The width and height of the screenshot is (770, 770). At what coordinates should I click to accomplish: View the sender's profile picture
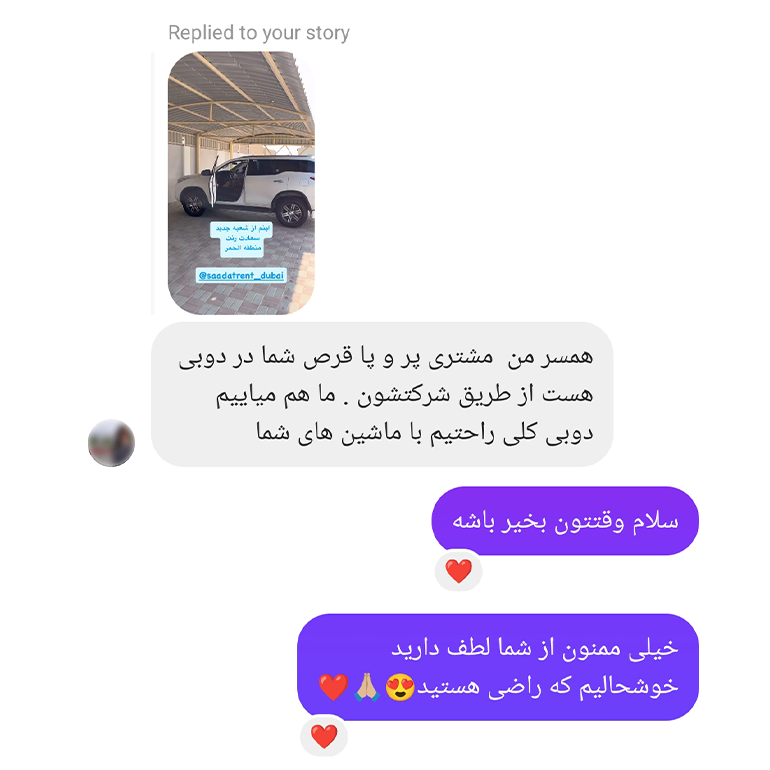(x=111, y=443)
